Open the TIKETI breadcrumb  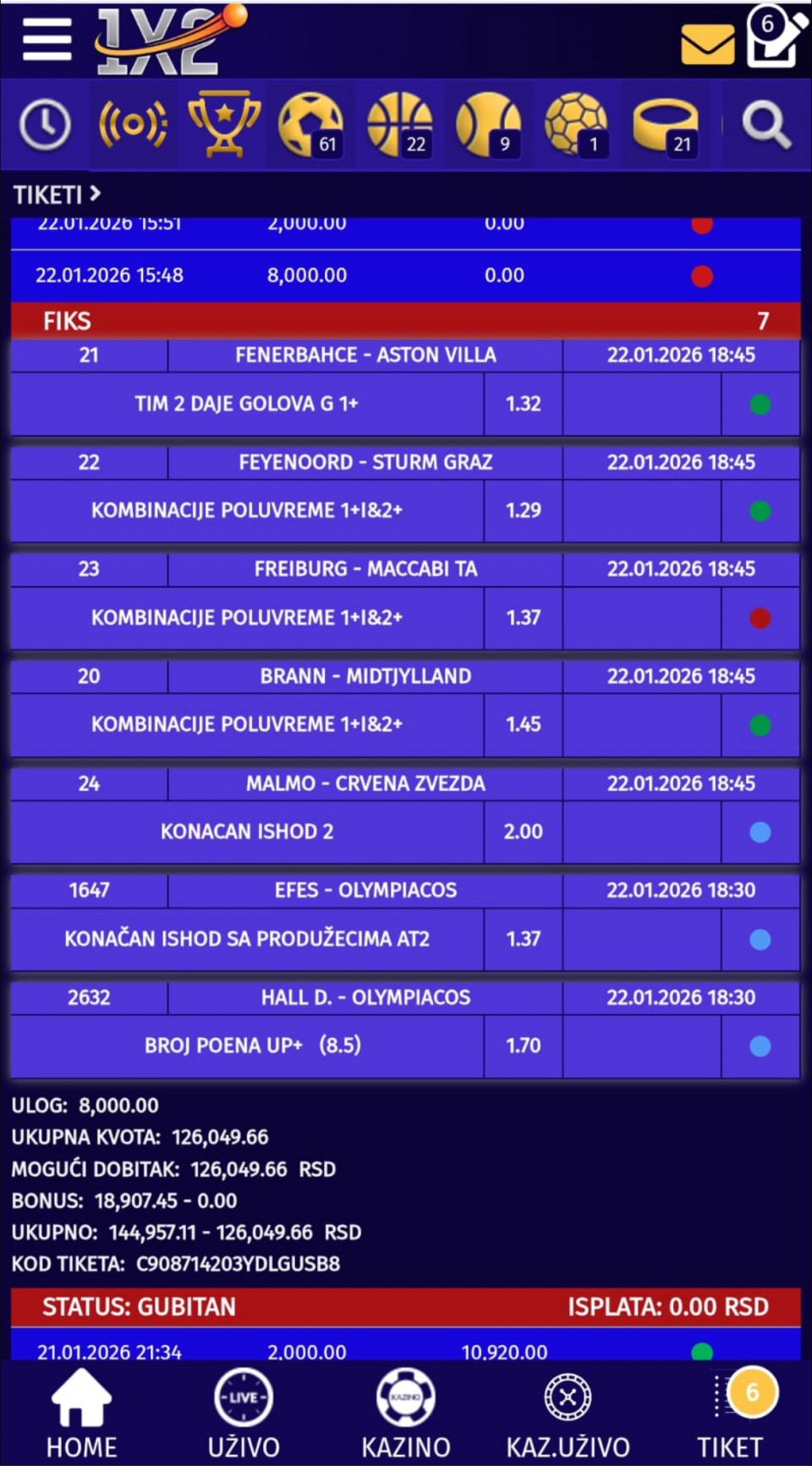tap(57, 195)
